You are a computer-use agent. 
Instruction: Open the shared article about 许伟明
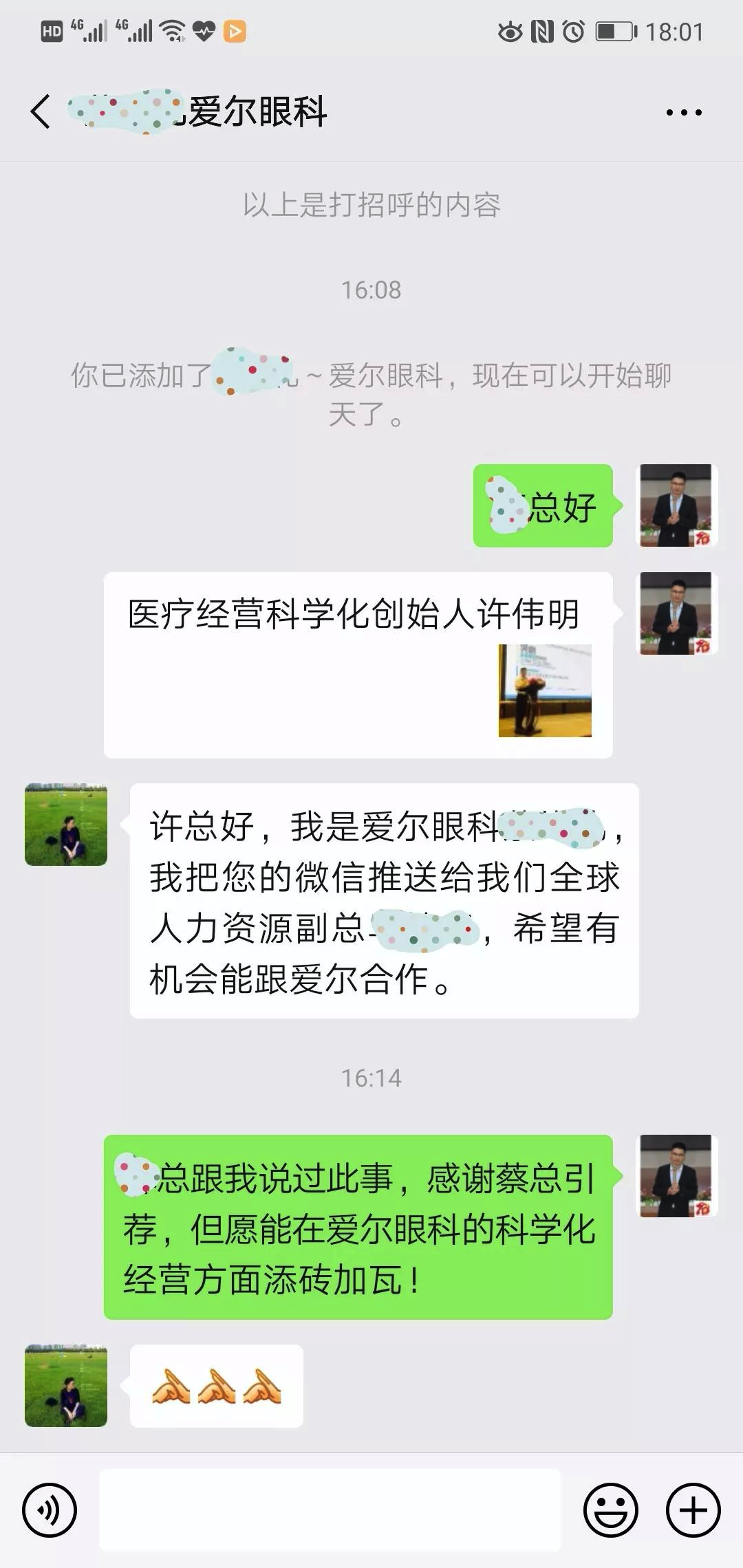tap(358, 665)
